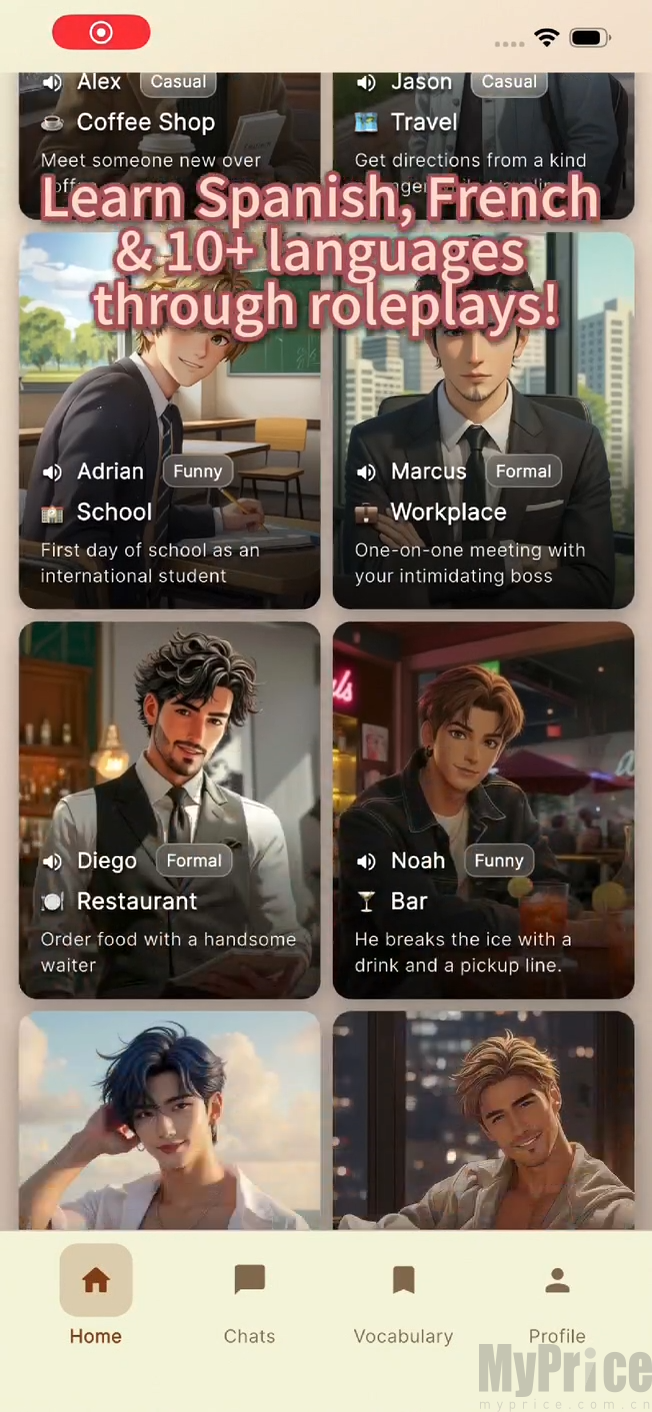The width and height of the screenshot is (652, 1412).
Task: Play Noah's voice sample speaker icon
Action: click(x=366, y=861)
